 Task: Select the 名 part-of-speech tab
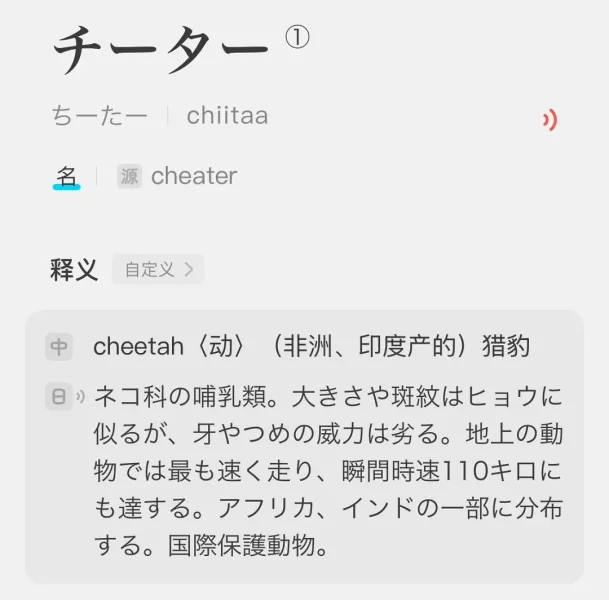point(66,177)
